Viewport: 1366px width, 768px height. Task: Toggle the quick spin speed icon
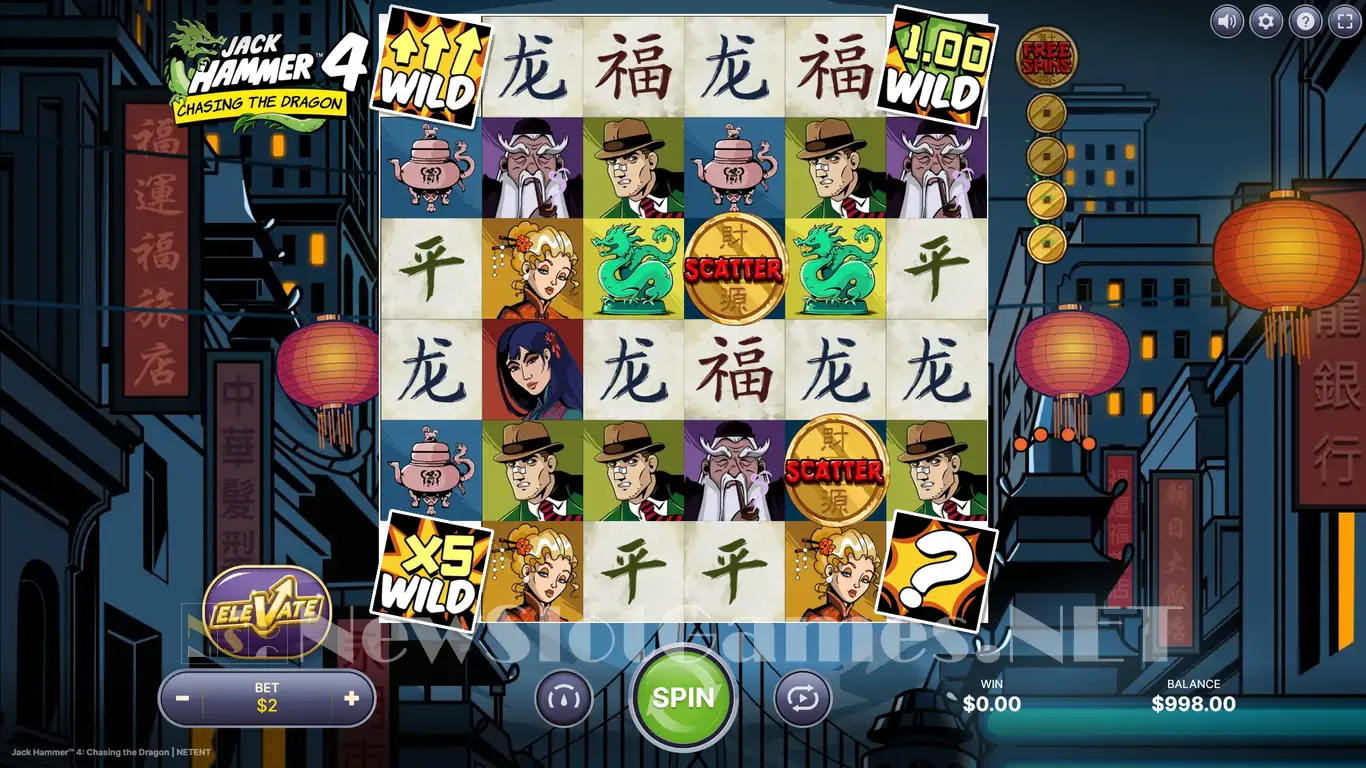(x=564, y=698)
